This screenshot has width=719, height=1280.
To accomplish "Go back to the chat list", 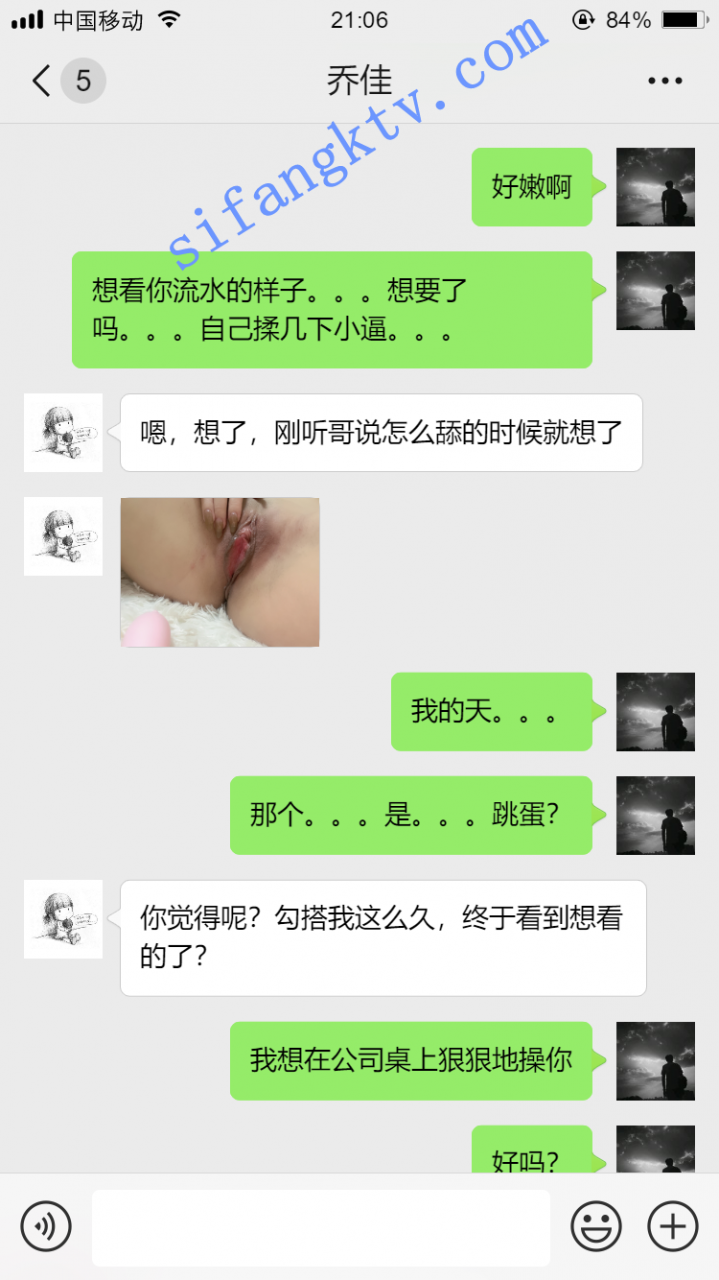I will tap(42, 80).
